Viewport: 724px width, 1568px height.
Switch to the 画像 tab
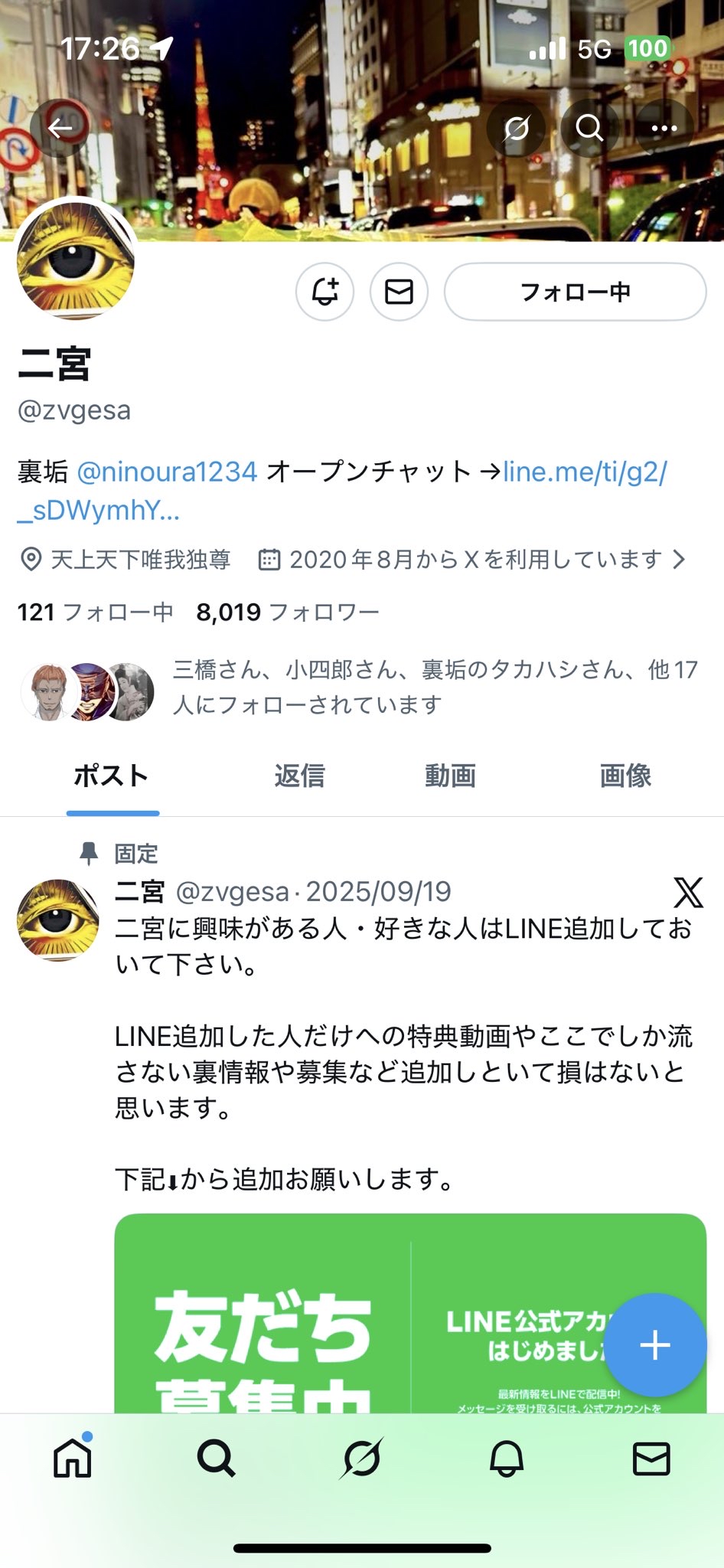(x=625, y=776)
